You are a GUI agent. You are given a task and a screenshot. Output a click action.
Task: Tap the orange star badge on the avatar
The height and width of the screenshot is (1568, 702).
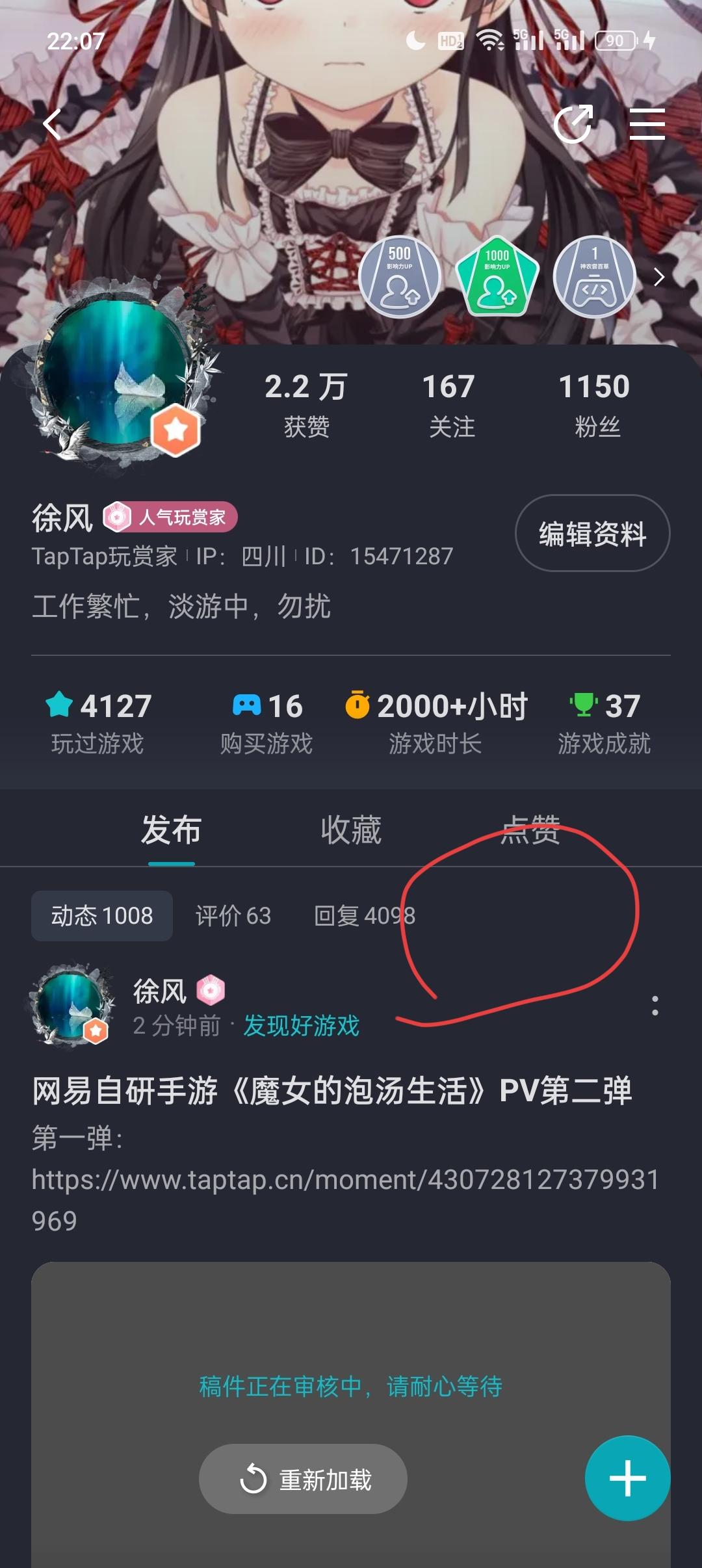[x=177, y=429]
